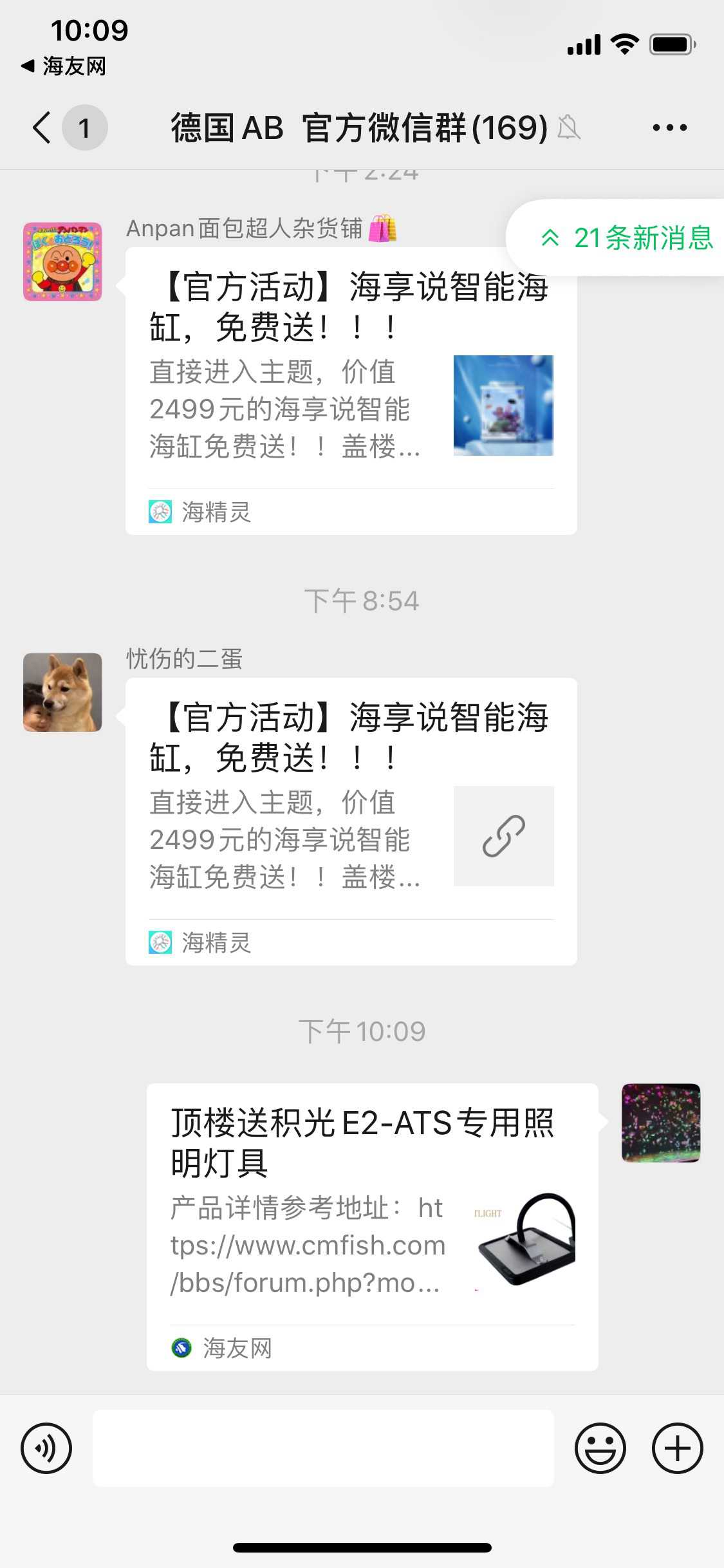Open the 积光E2-ATS lighting link card
This screenshot has width=724, height=1568.
pyautogui.click(x=372, y=1226)
